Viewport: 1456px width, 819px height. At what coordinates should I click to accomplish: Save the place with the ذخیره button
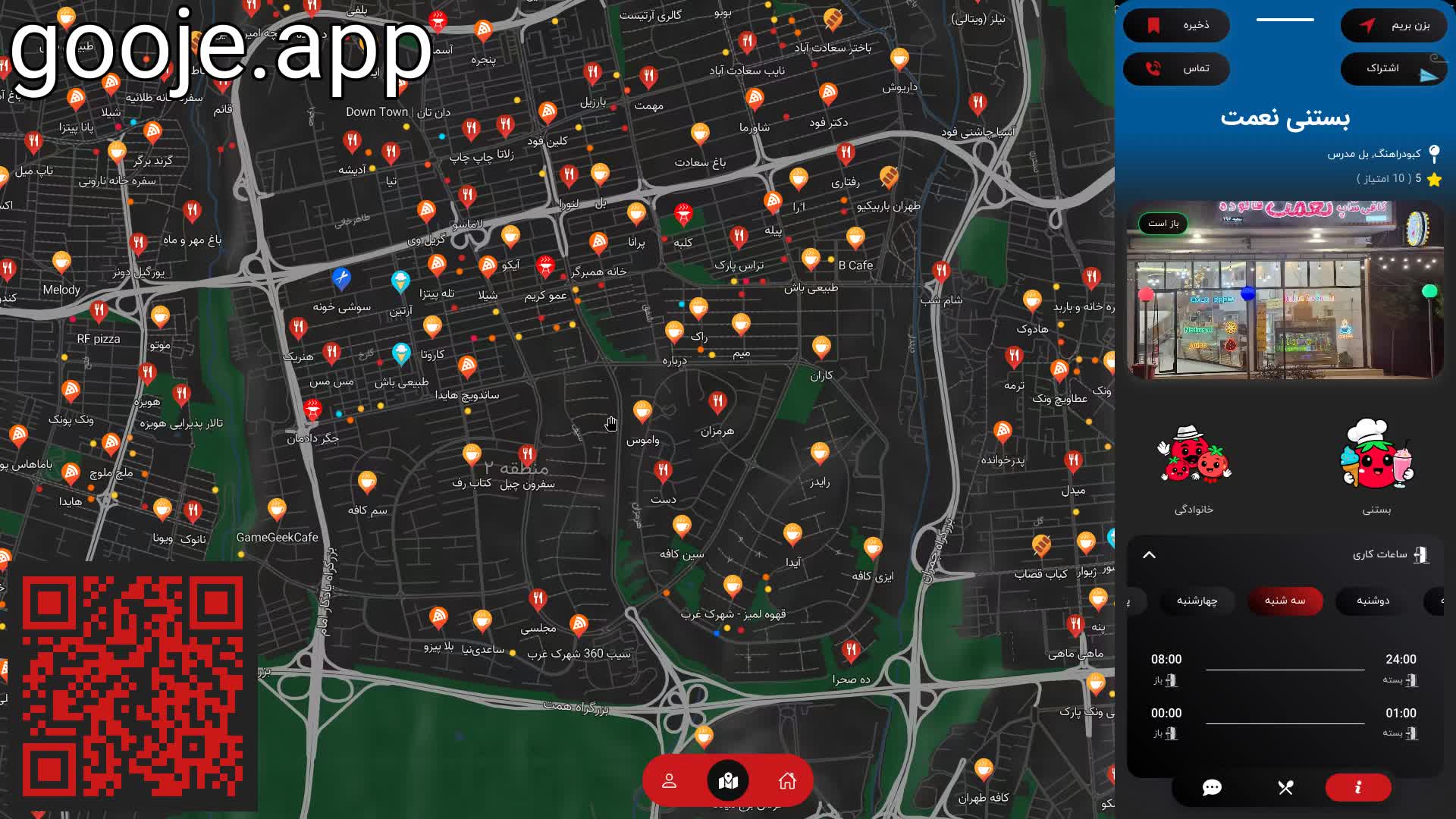(x=1176, y=25)
